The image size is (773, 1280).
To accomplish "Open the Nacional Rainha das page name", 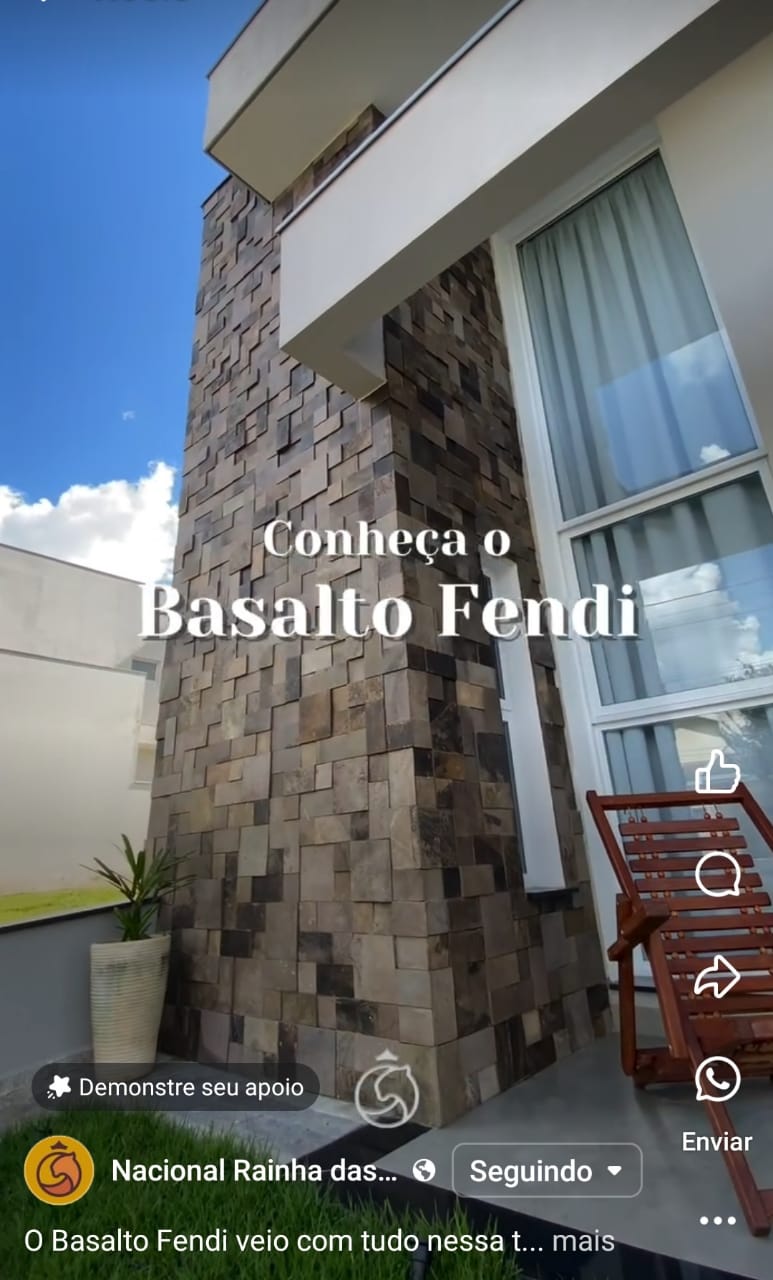I will click(254, 1170).
